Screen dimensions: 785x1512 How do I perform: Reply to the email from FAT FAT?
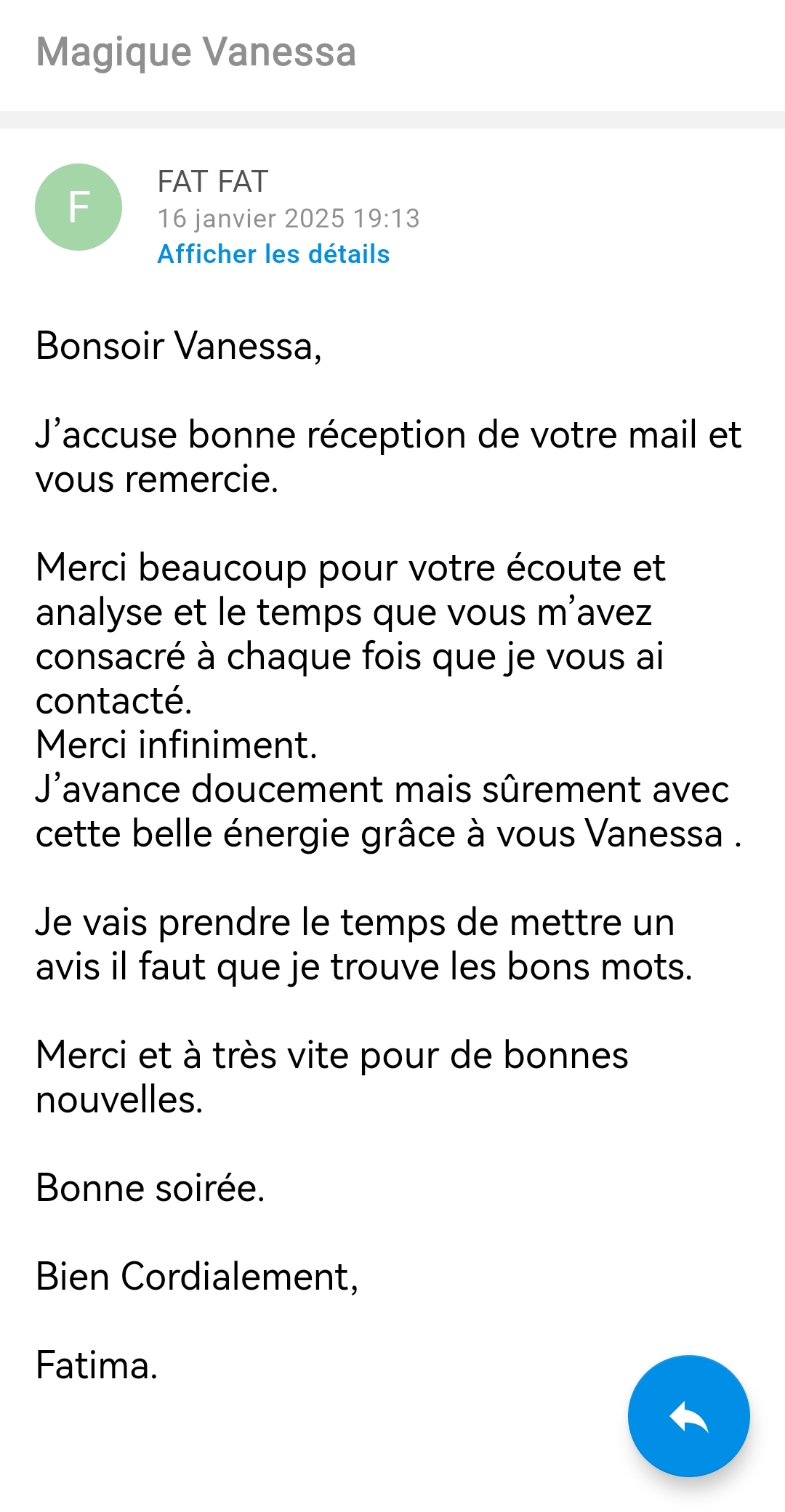pos(688,1415)
